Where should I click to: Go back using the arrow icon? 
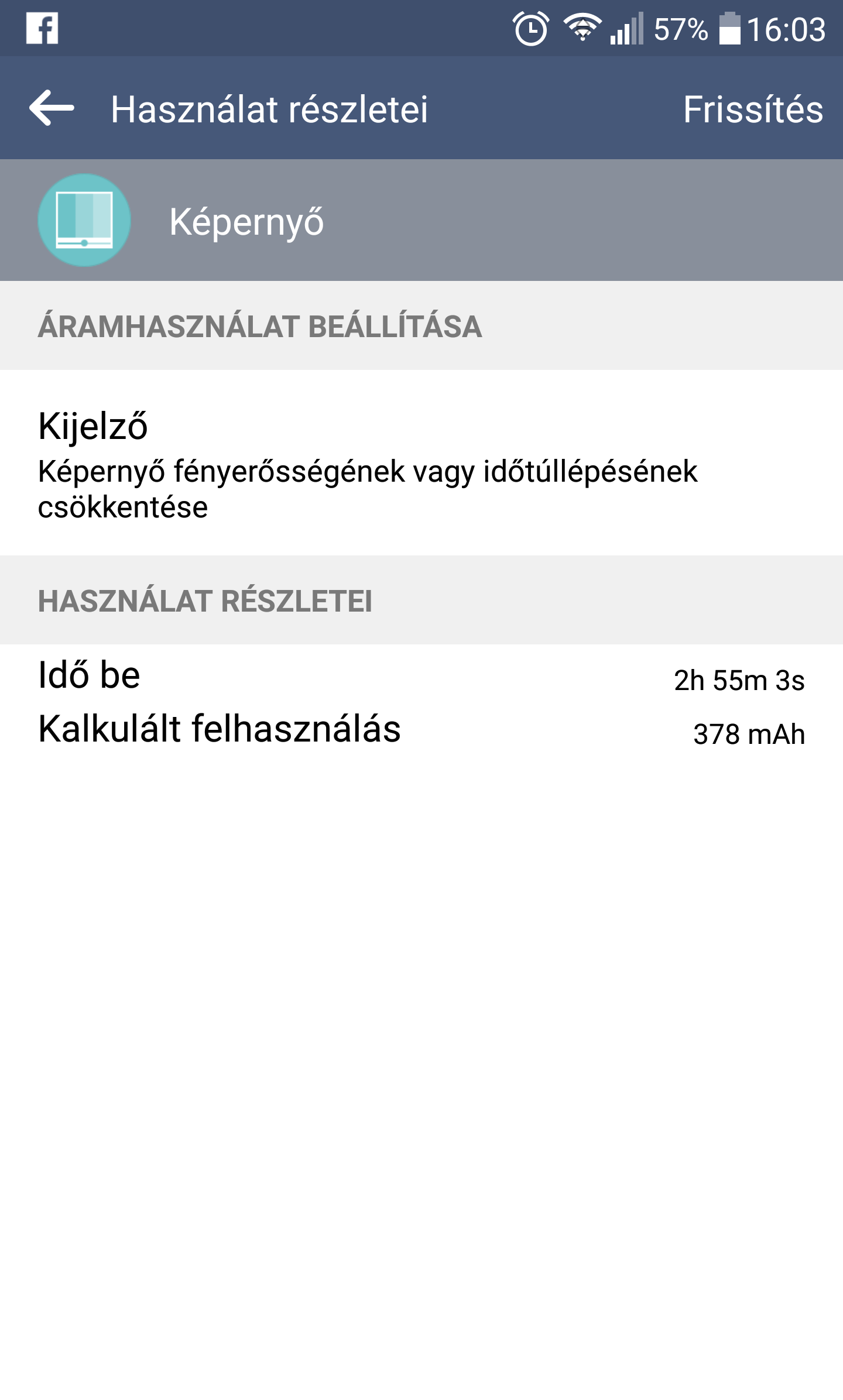coord(52,108)
